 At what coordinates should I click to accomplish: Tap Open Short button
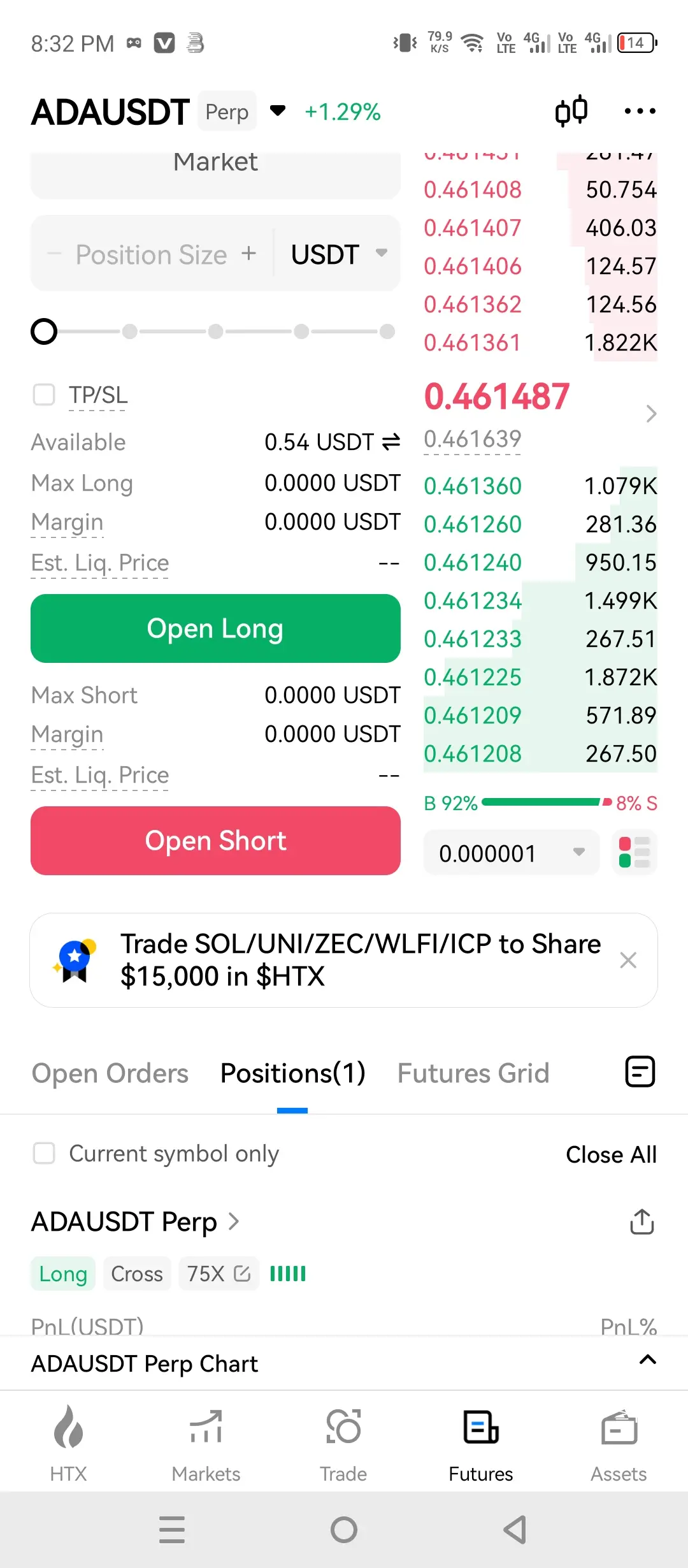click(x=215, y=841)
